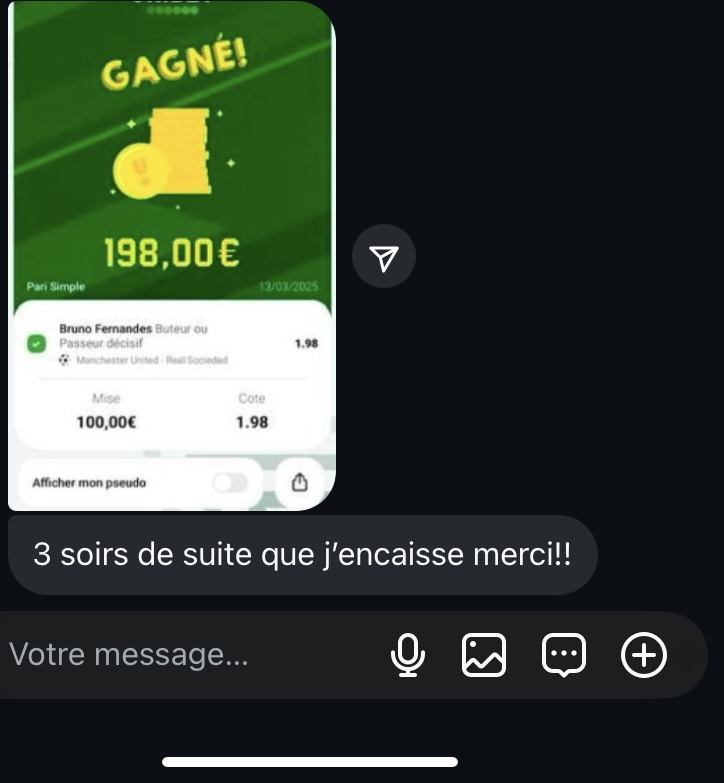This screenshot has height=783, width=724.
Task: Forward the image with the paper plane icon
Action: tap(384, 258)
